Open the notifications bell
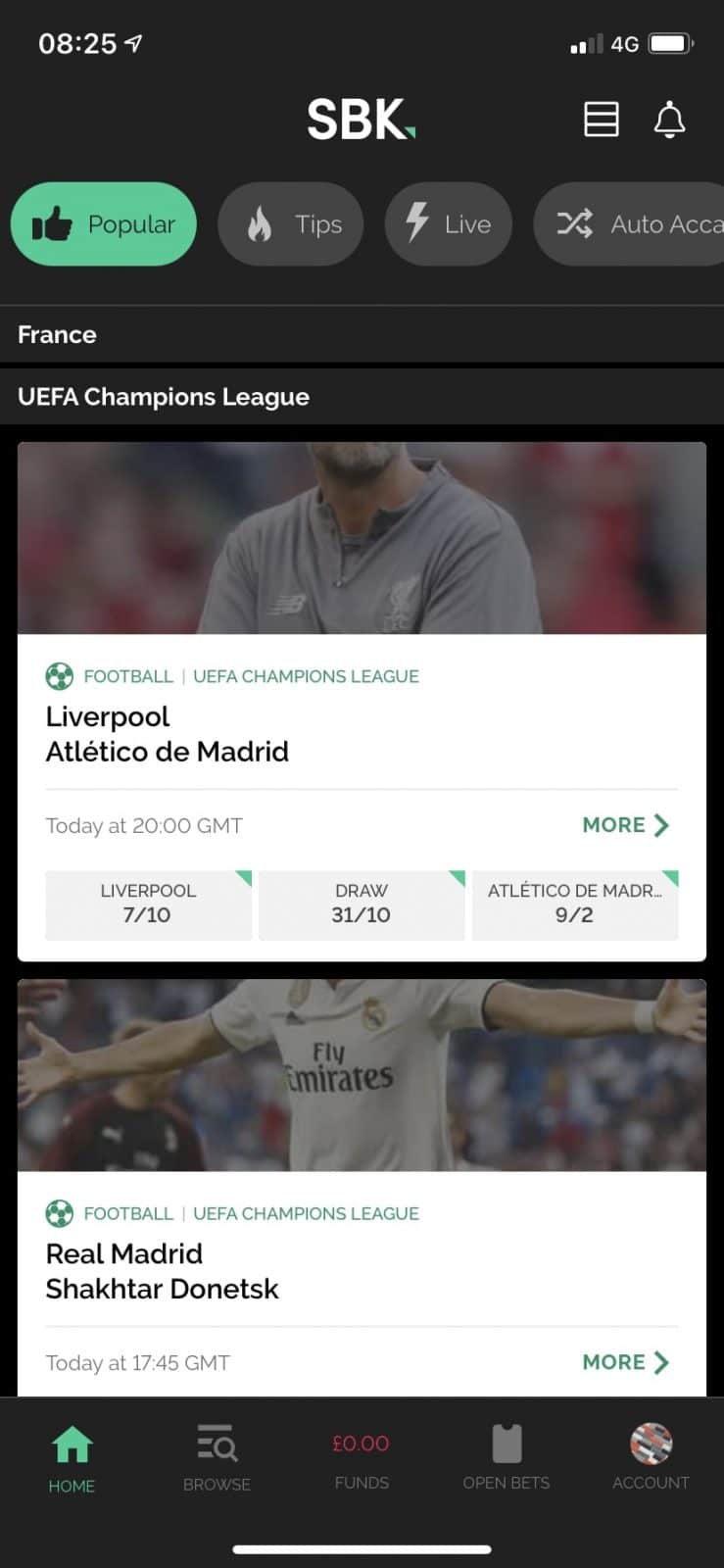 [x=669, y=120]
